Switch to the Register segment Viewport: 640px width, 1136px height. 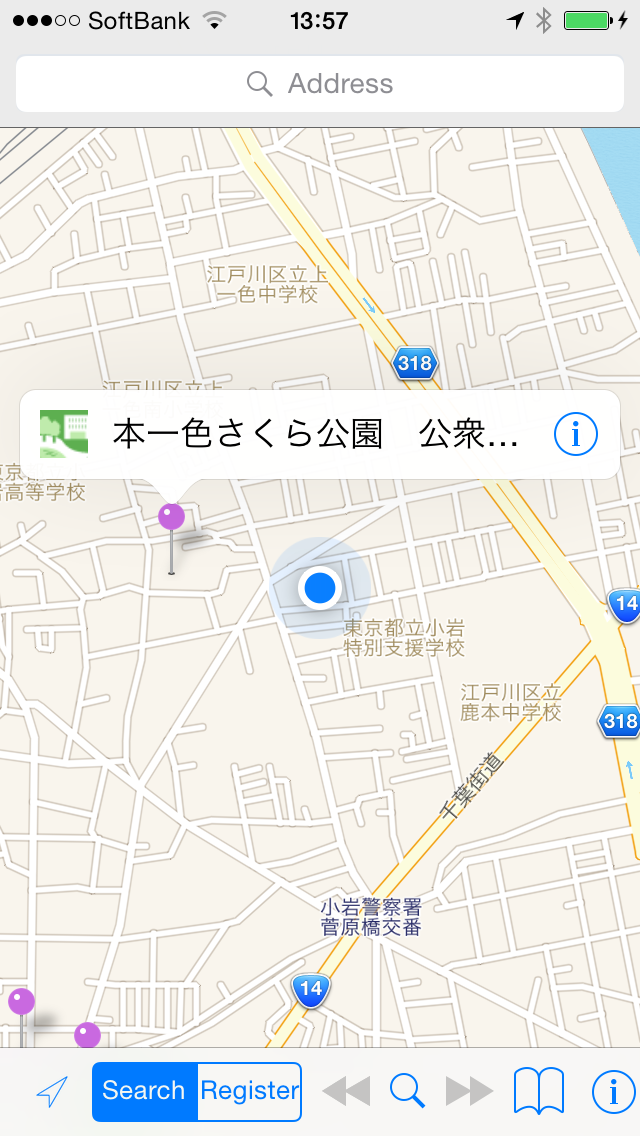click(x=249, y=1091)
